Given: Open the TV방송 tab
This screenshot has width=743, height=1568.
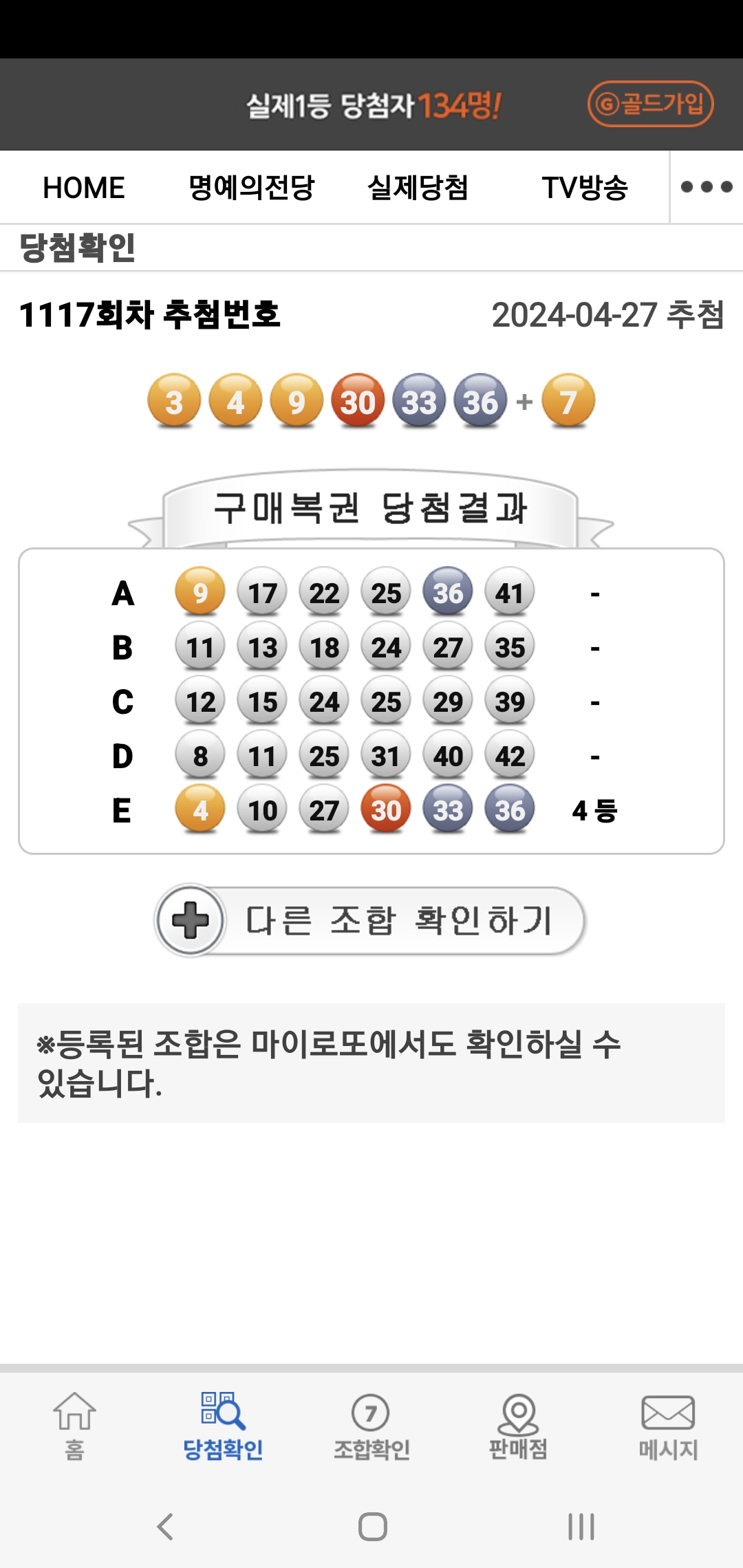Looking at the screenshot, I should point(585,188).
